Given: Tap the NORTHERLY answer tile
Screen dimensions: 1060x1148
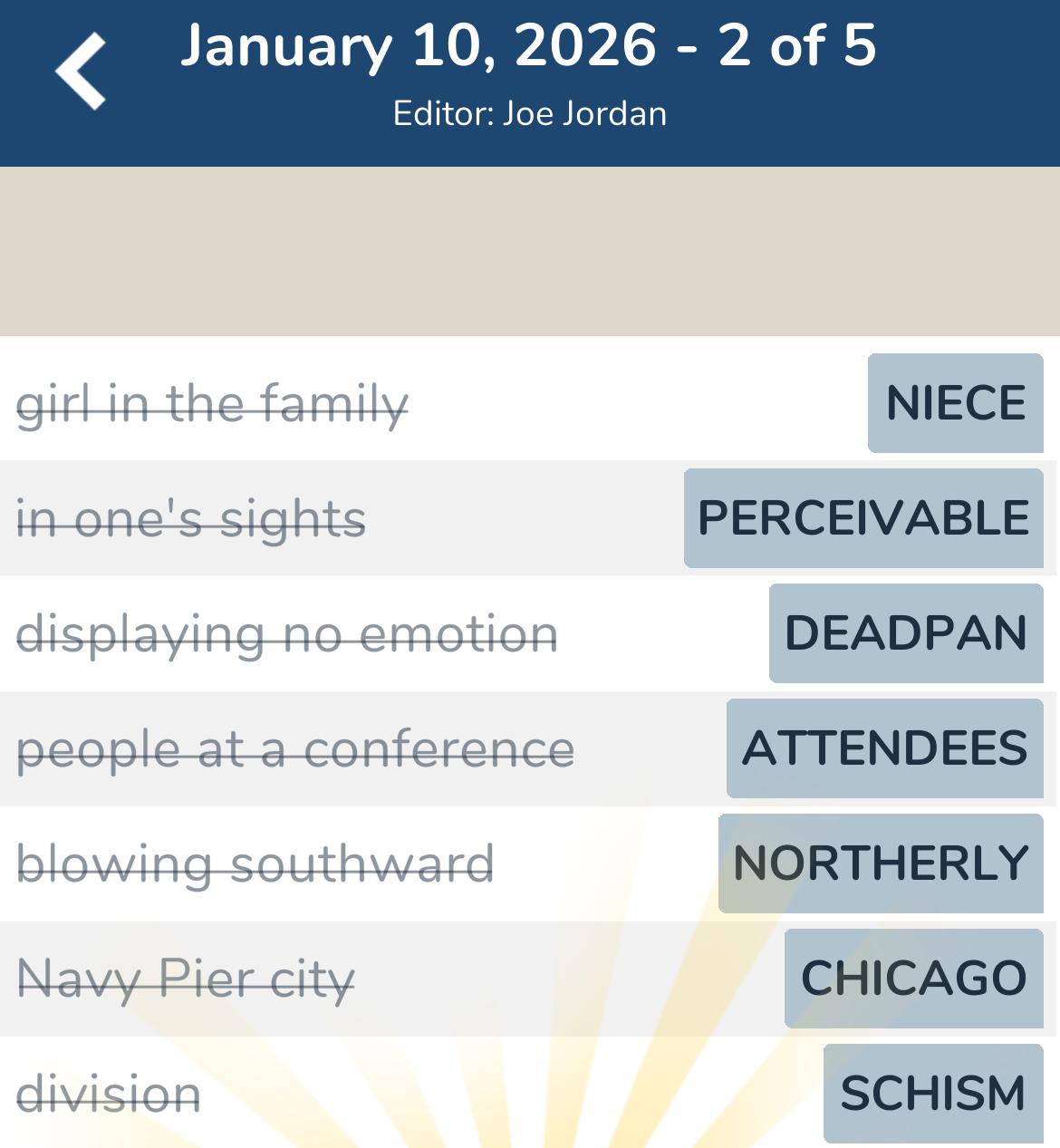Looking at the screenshot, I should [x=882, y=862].
